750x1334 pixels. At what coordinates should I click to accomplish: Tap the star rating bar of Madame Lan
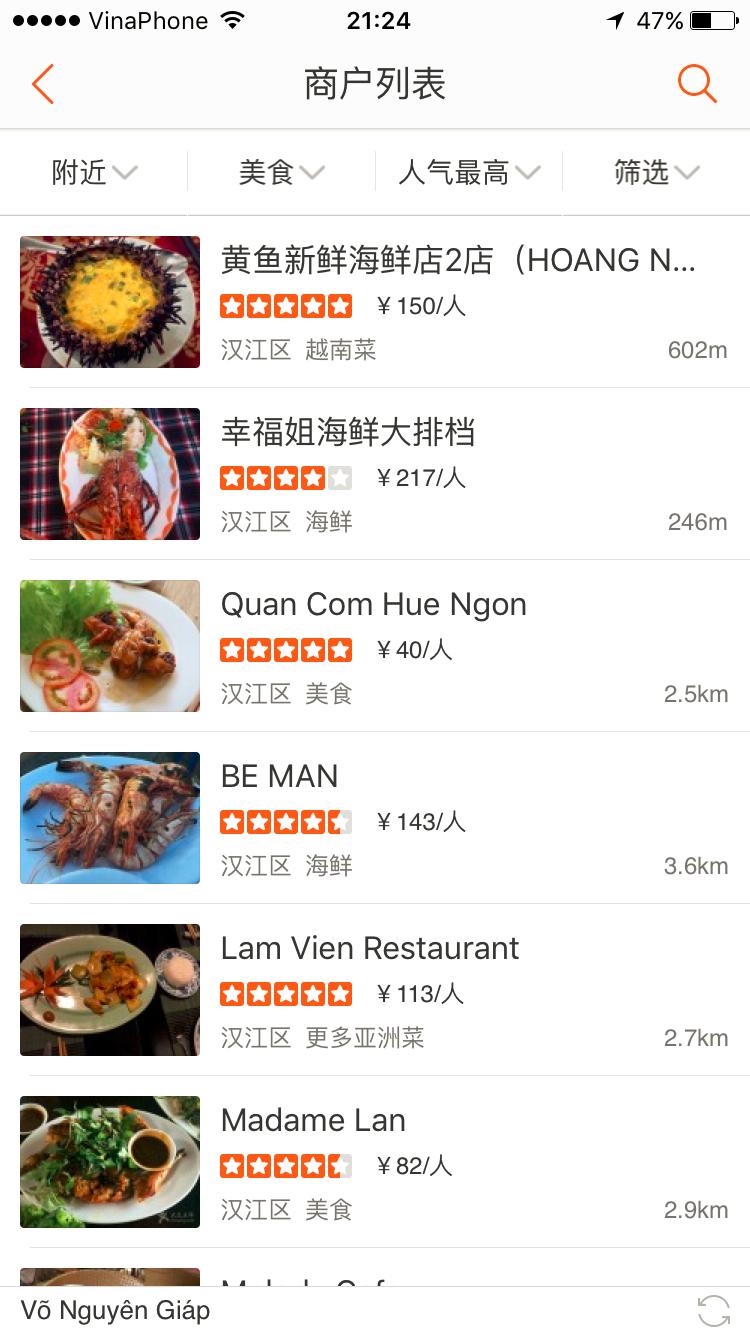(286, 1165)
